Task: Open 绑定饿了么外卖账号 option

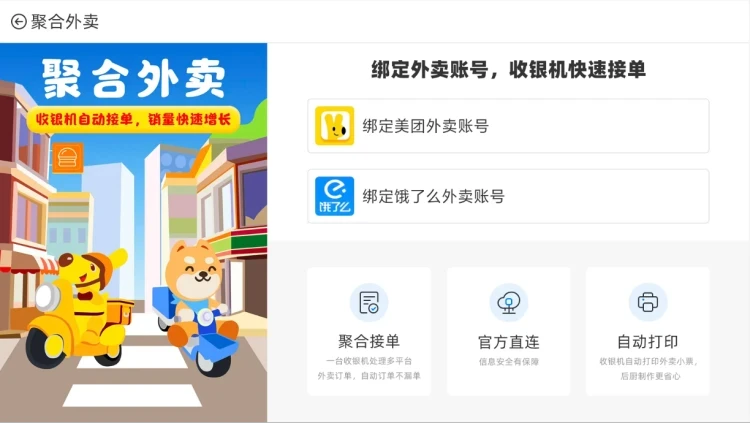Action: [508, 196]
